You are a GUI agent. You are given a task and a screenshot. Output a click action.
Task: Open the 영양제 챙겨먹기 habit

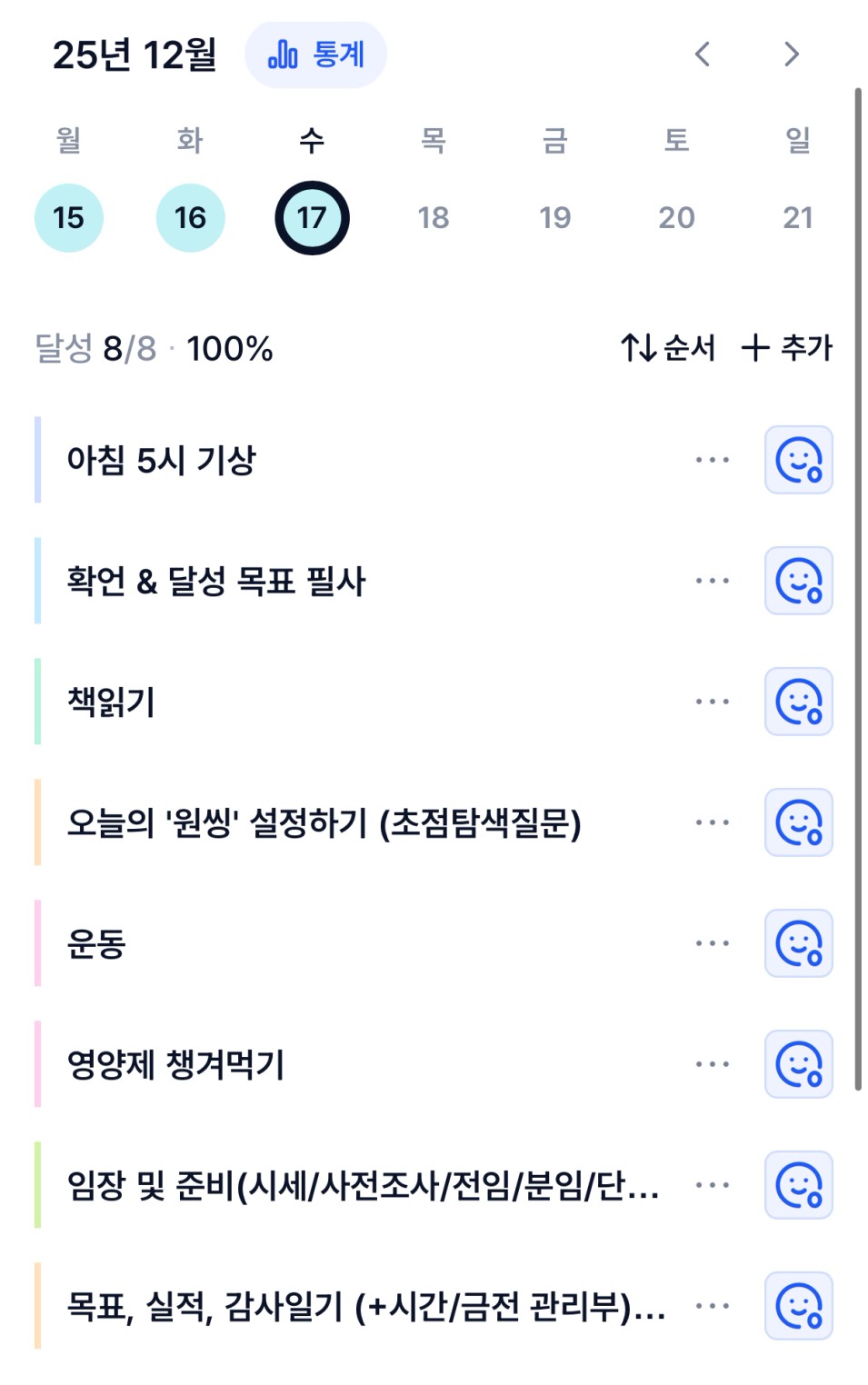(x=176, y=1064)
